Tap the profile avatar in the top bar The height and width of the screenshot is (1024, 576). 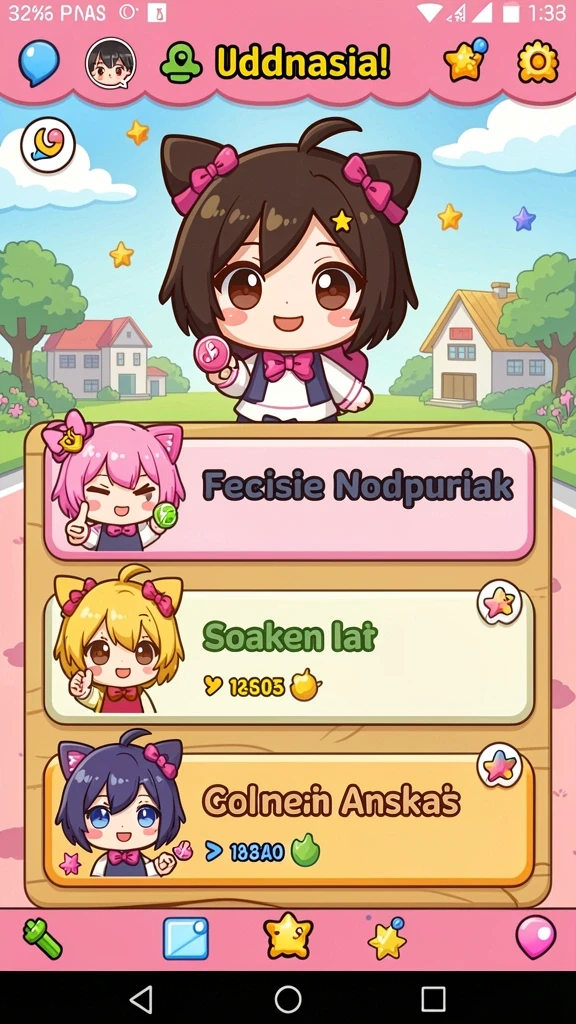coord(110,63)
